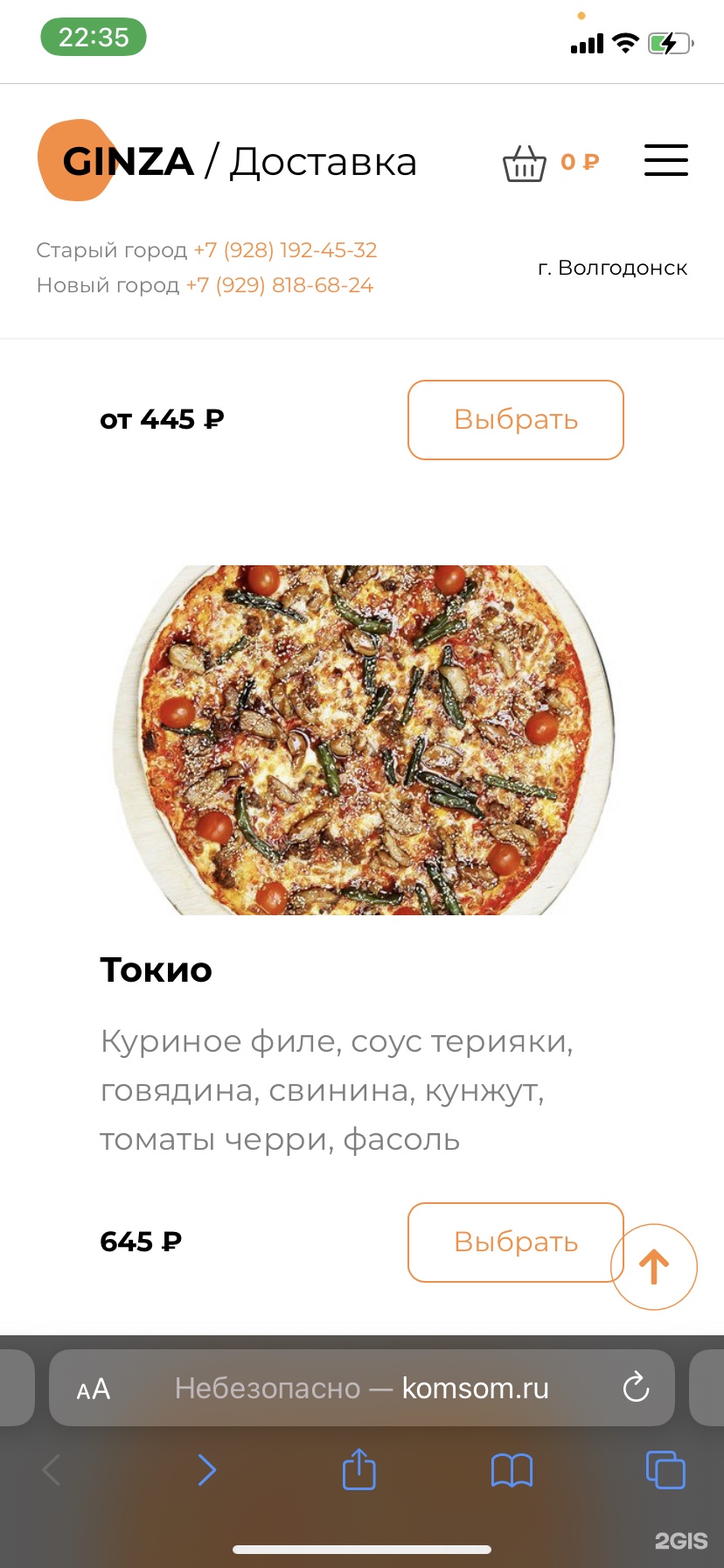724x1568 pixels.
Task: Open the AA reader options
Action: pyautogui.click(x=94, y=1389)
